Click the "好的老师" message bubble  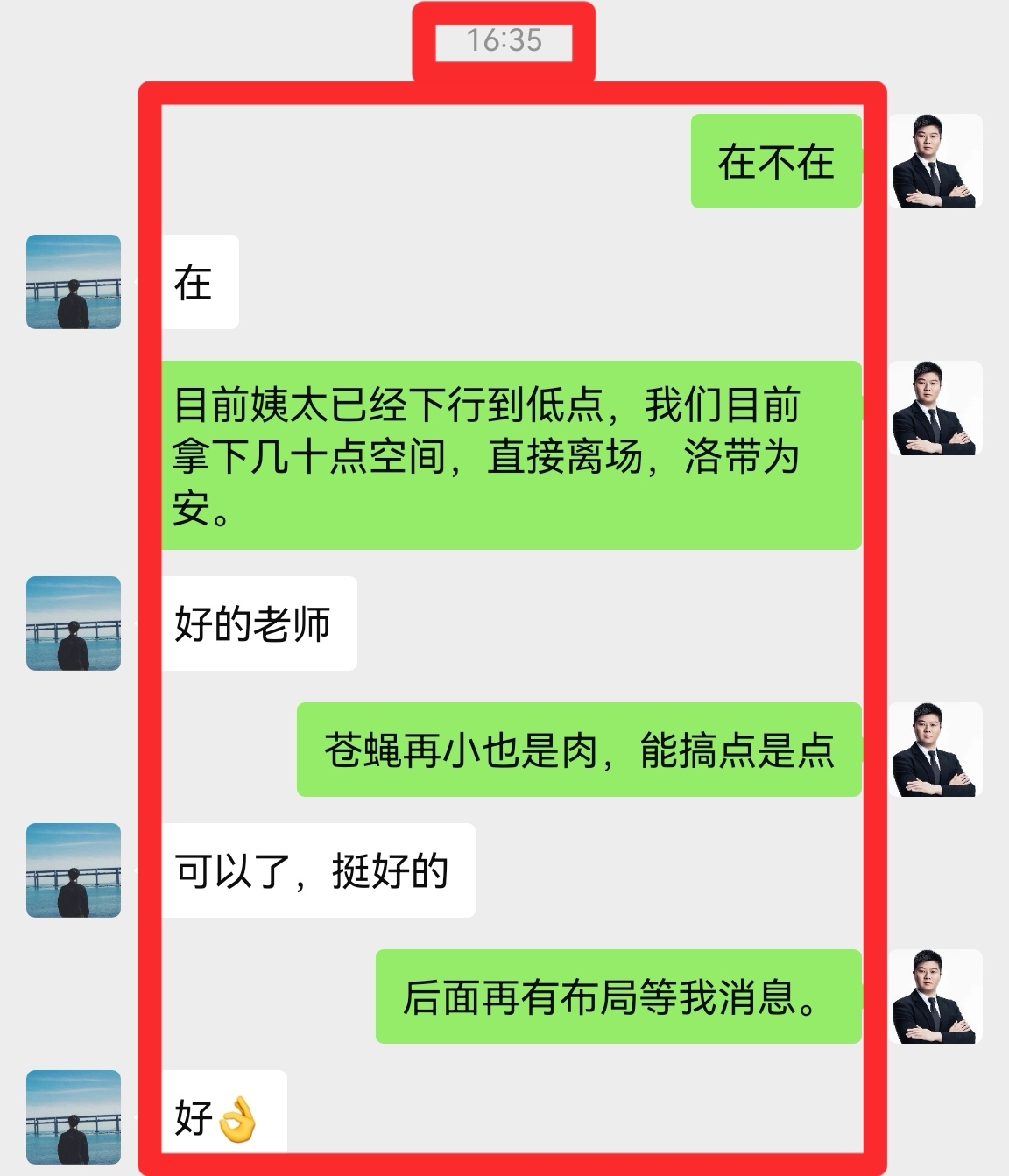[258, 622]
